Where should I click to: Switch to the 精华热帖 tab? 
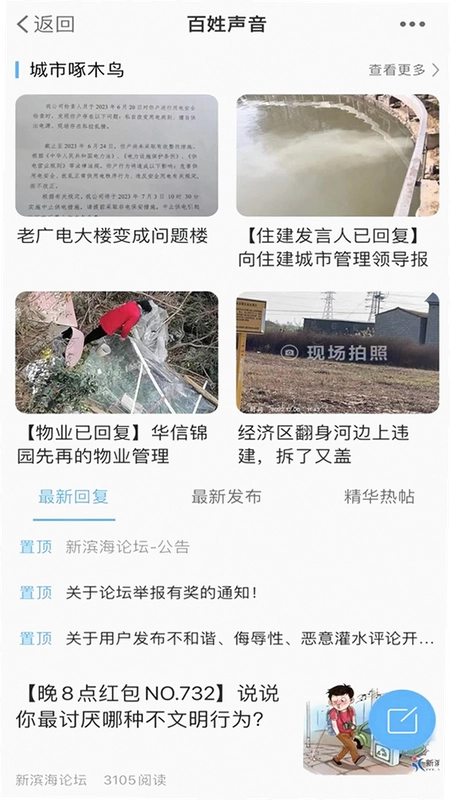[x=379, y=497]
